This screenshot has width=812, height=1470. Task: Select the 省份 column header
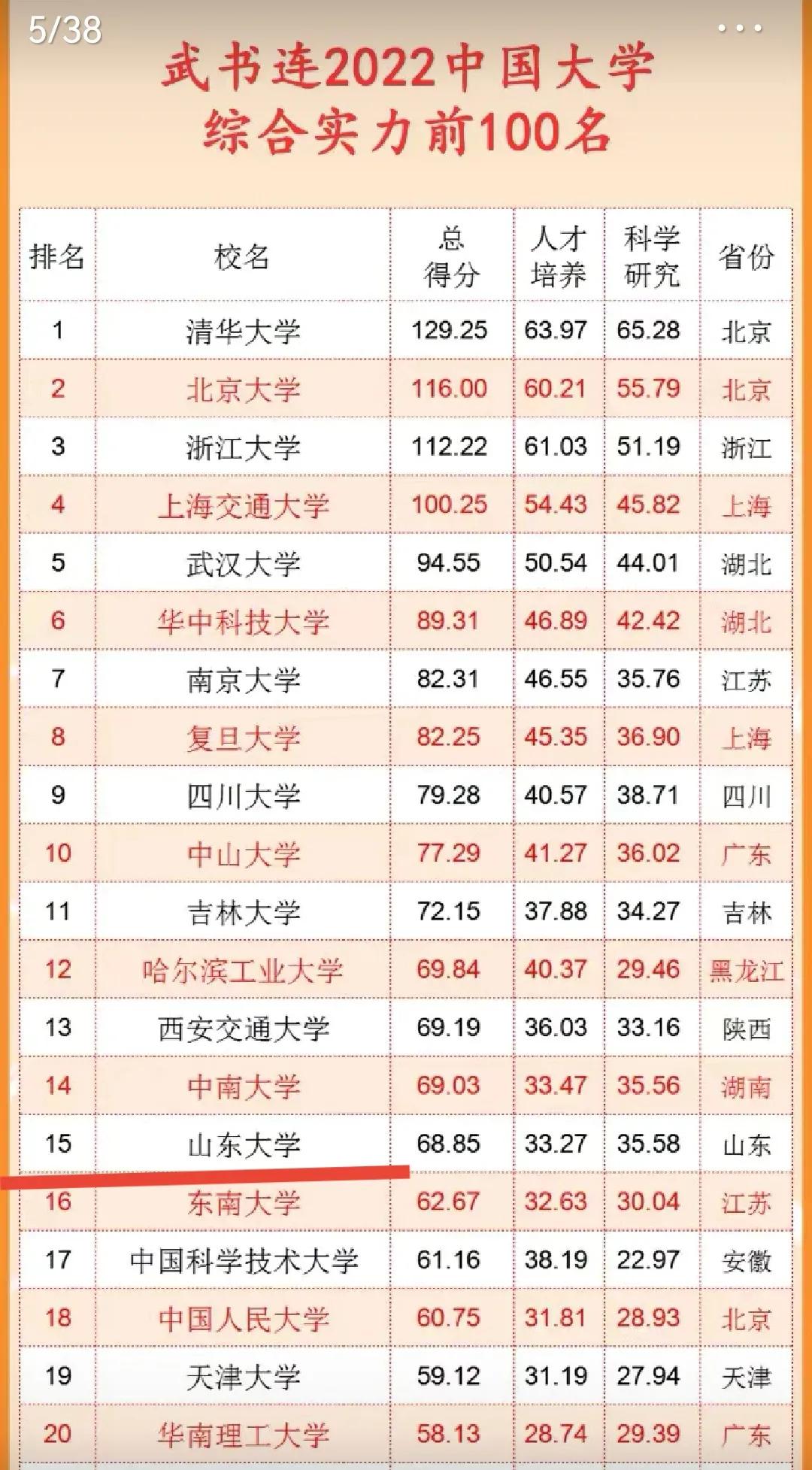tap(745, 254)
